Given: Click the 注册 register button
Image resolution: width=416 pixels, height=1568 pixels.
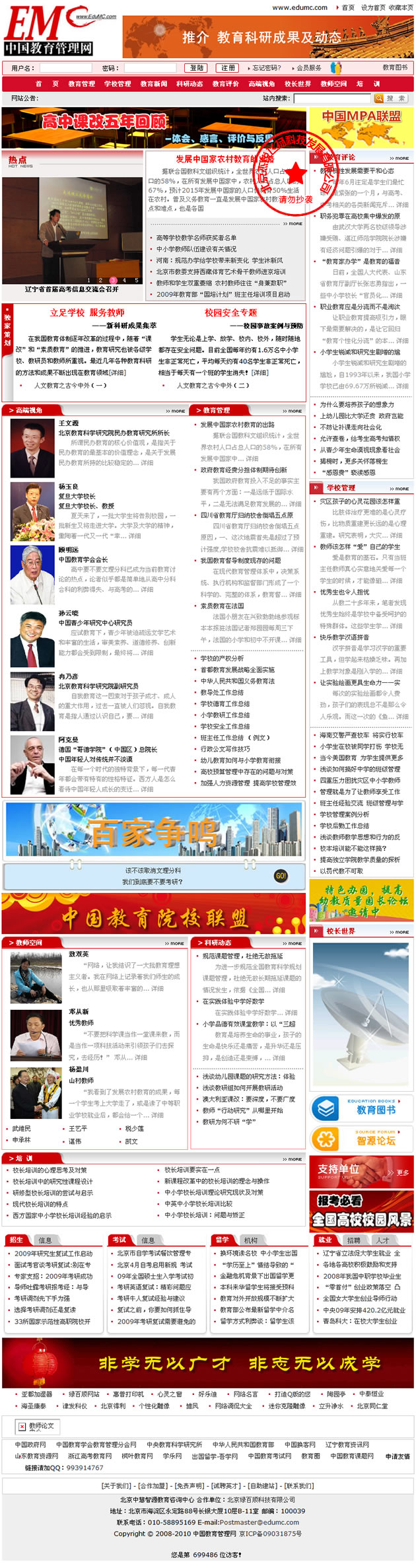Looking at the screenshot, I should pos(227,67).
